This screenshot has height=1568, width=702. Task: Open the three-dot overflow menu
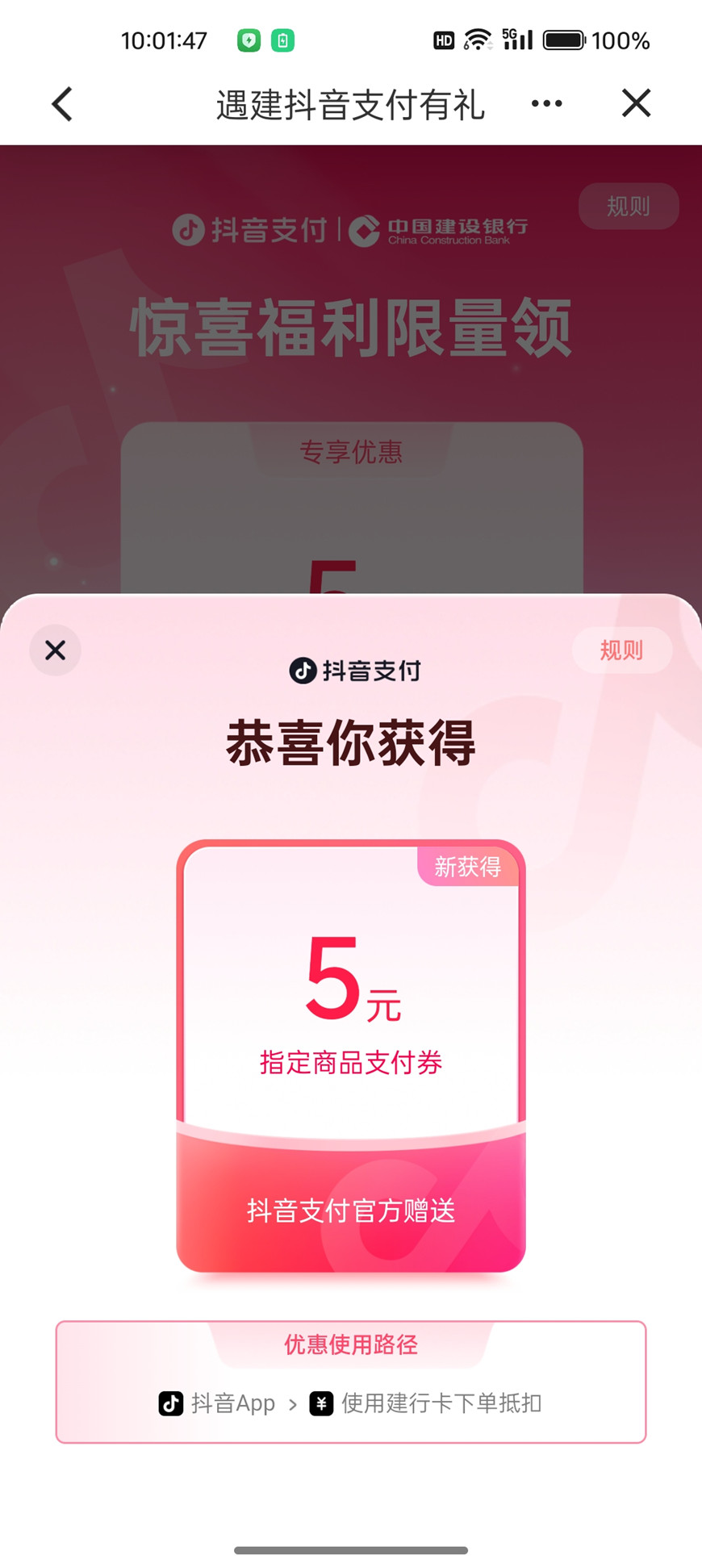(546, 104)
